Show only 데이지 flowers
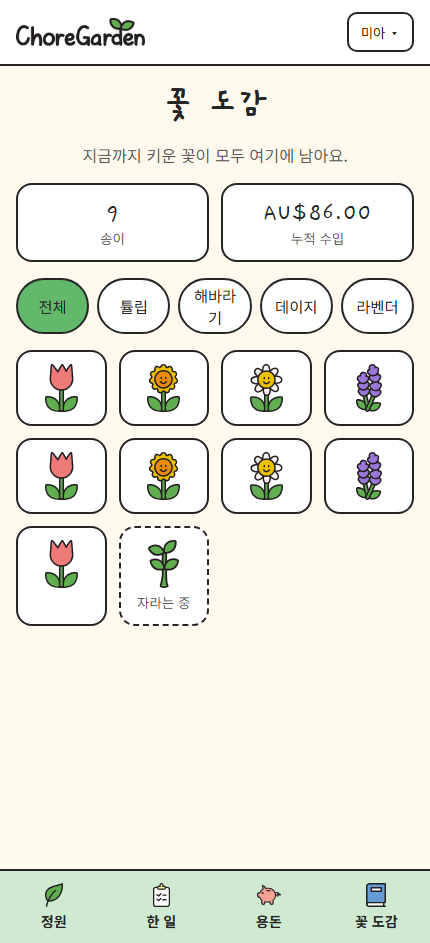430x943 pixels. click(296, 306)
